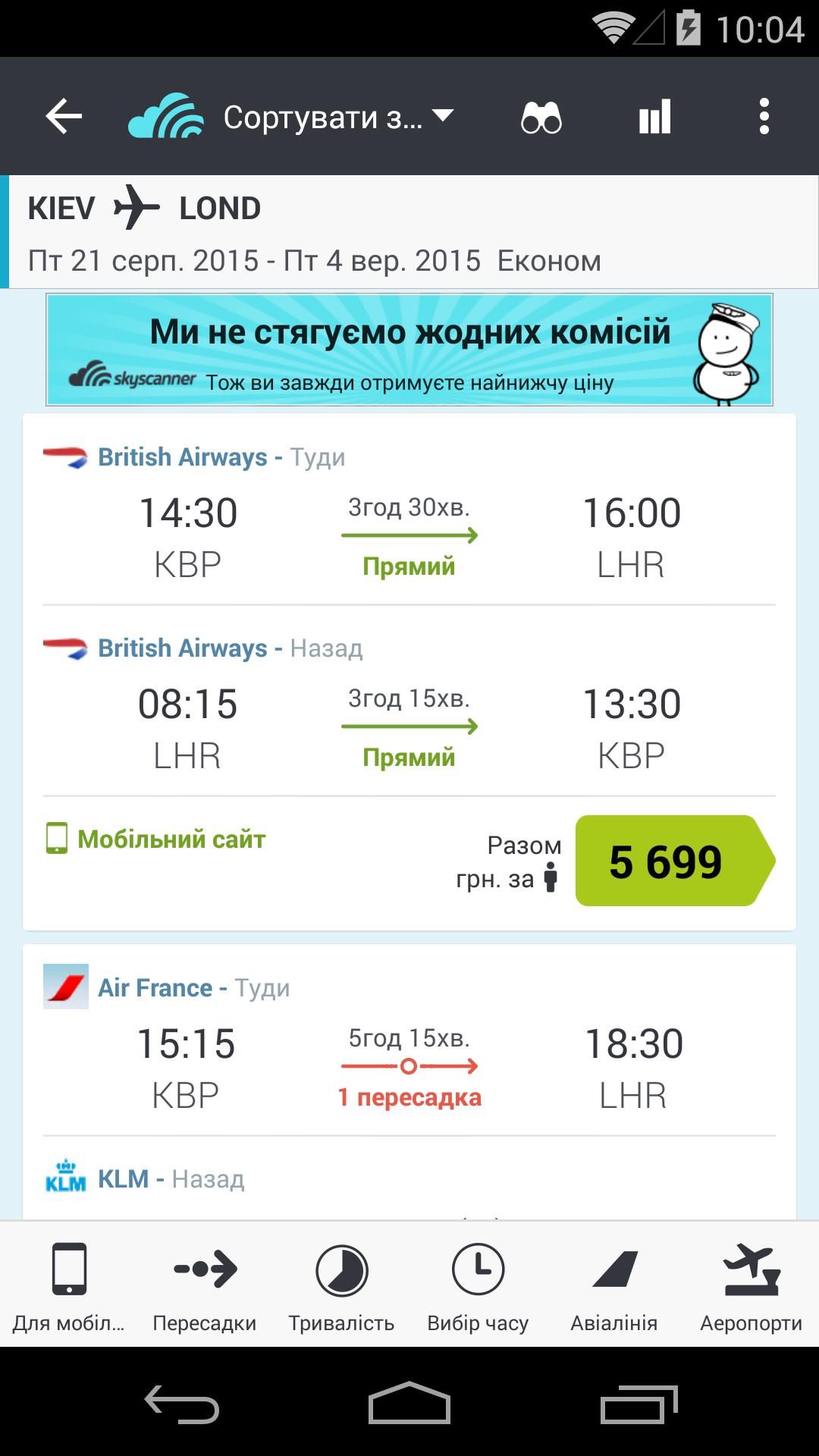Tap the KIEV to LOND route header

143,206
